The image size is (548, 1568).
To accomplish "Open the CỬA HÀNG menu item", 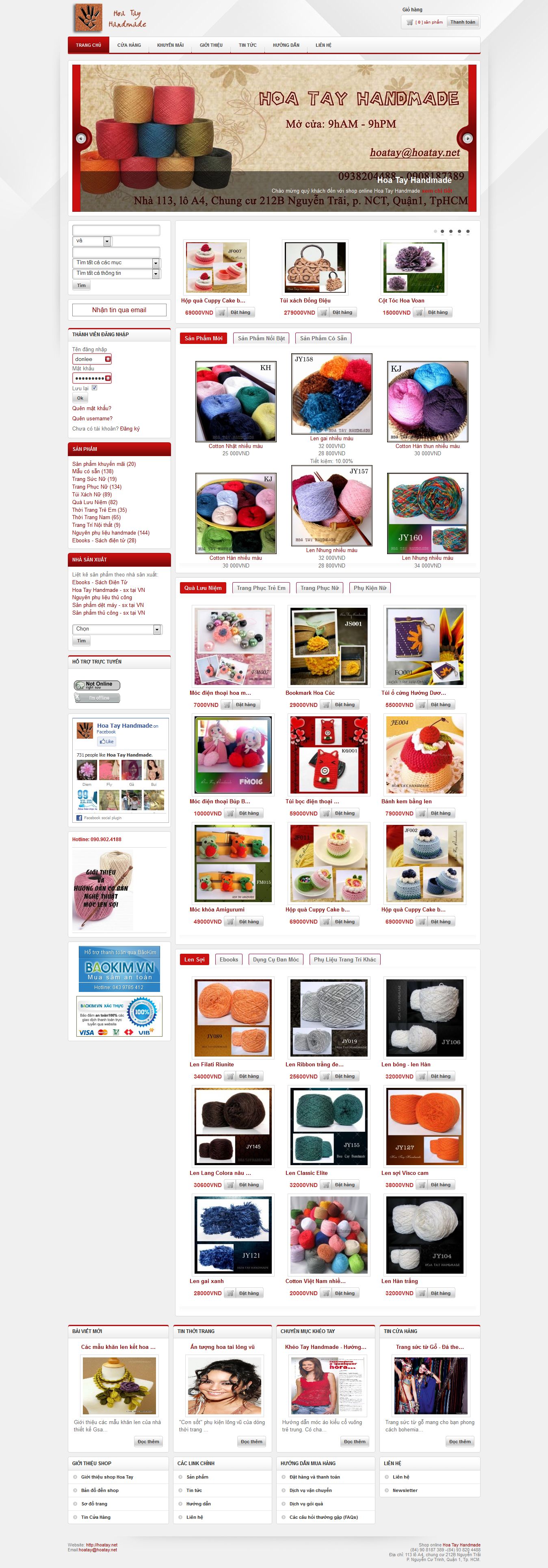I will tap(129, 45).
